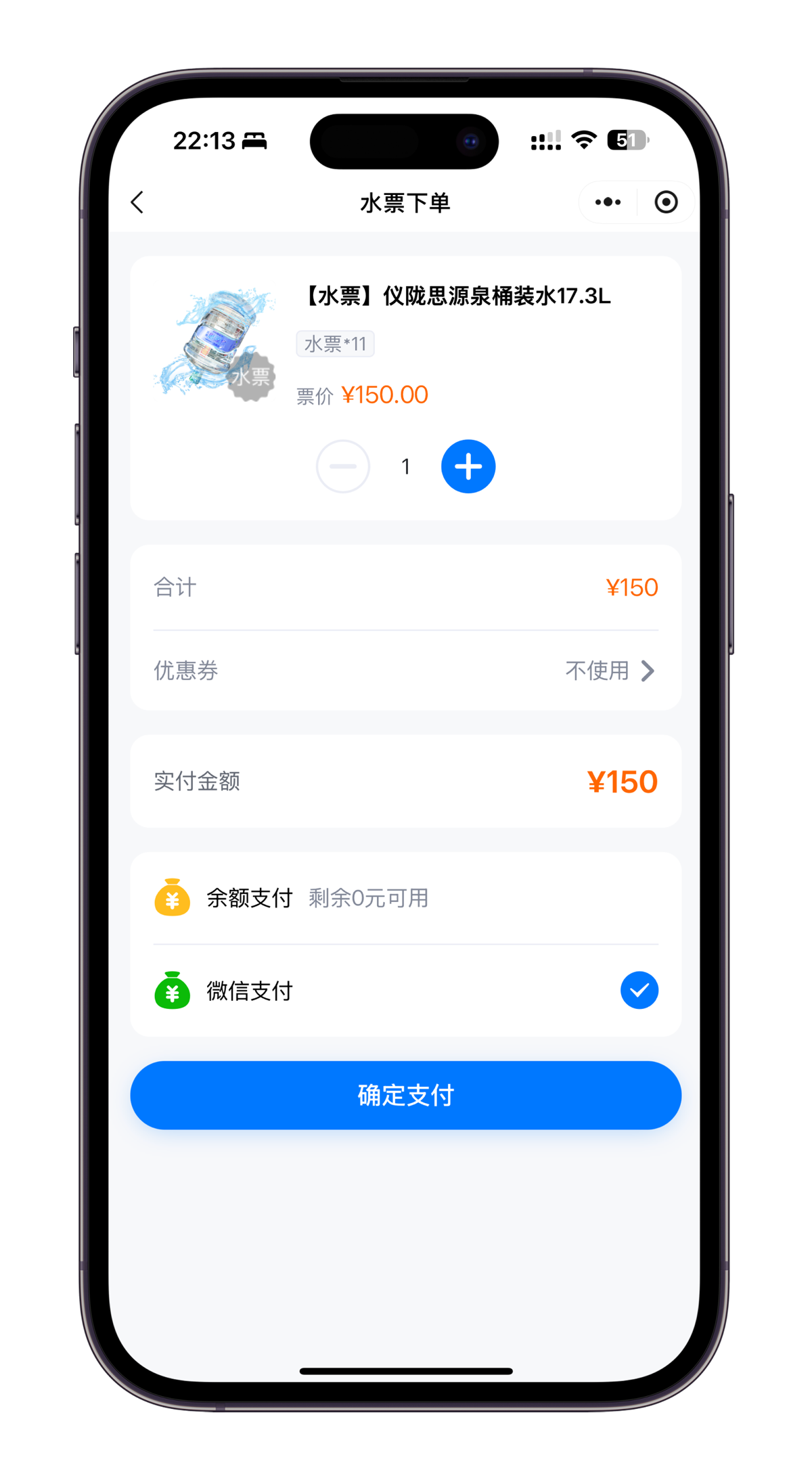Confirm payment with the 确定支付 button
The height and width of the screenshot is (1482, 812).
tap(406, 1095)
